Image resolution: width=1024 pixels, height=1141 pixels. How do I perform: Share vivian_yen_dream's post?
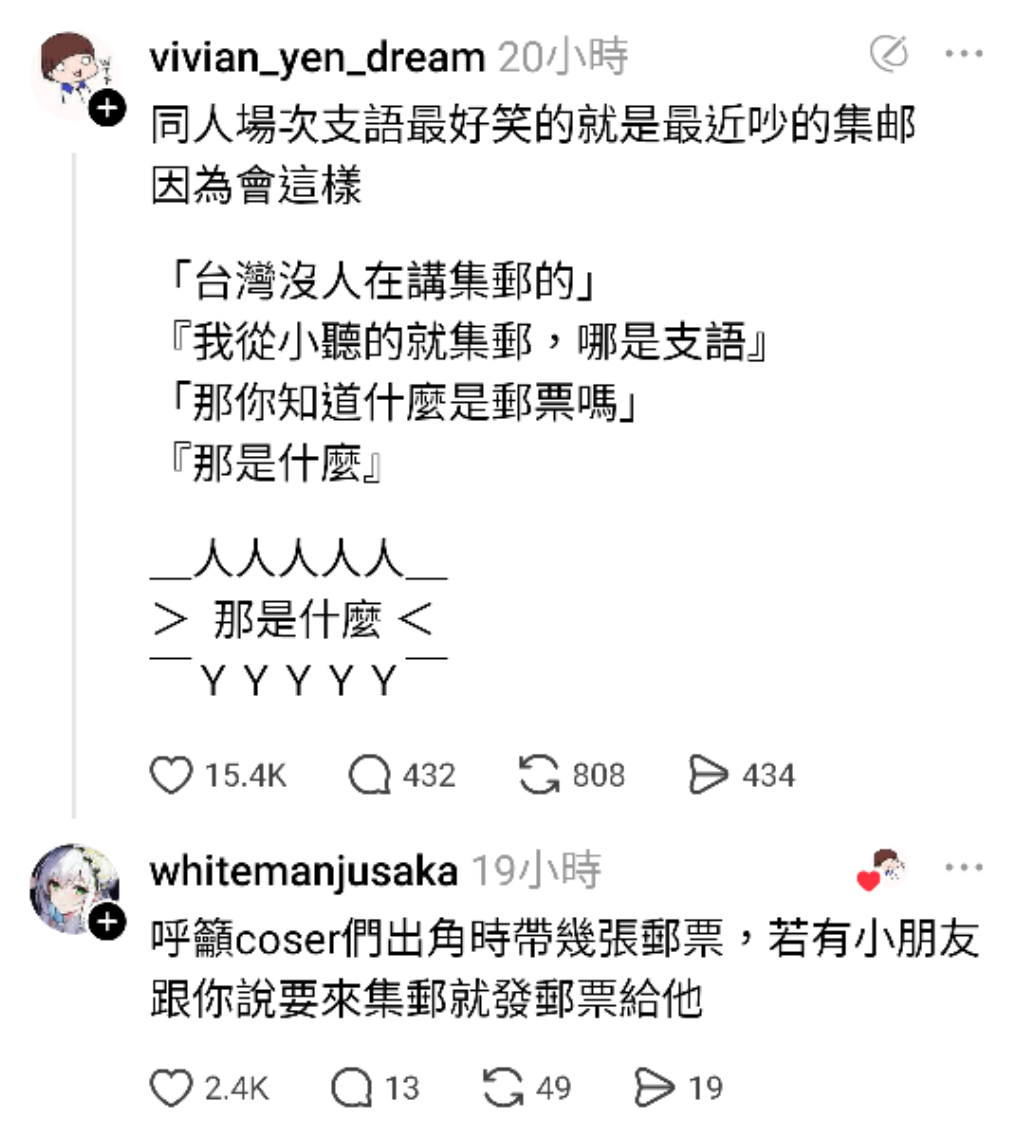click(x=709, y=775)
